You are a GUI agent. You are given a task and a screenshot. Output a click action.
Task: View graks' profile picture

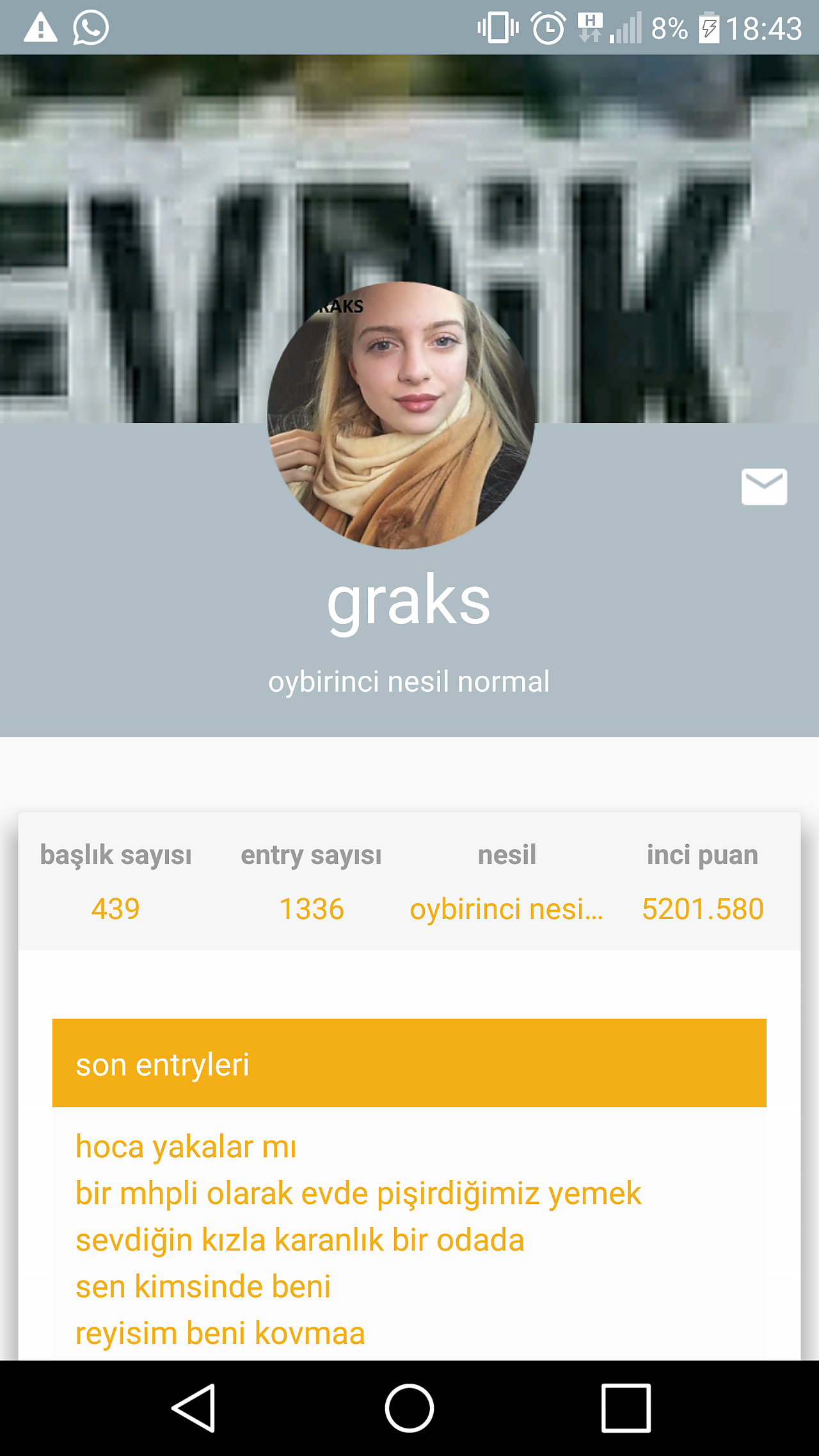[401, 415]
